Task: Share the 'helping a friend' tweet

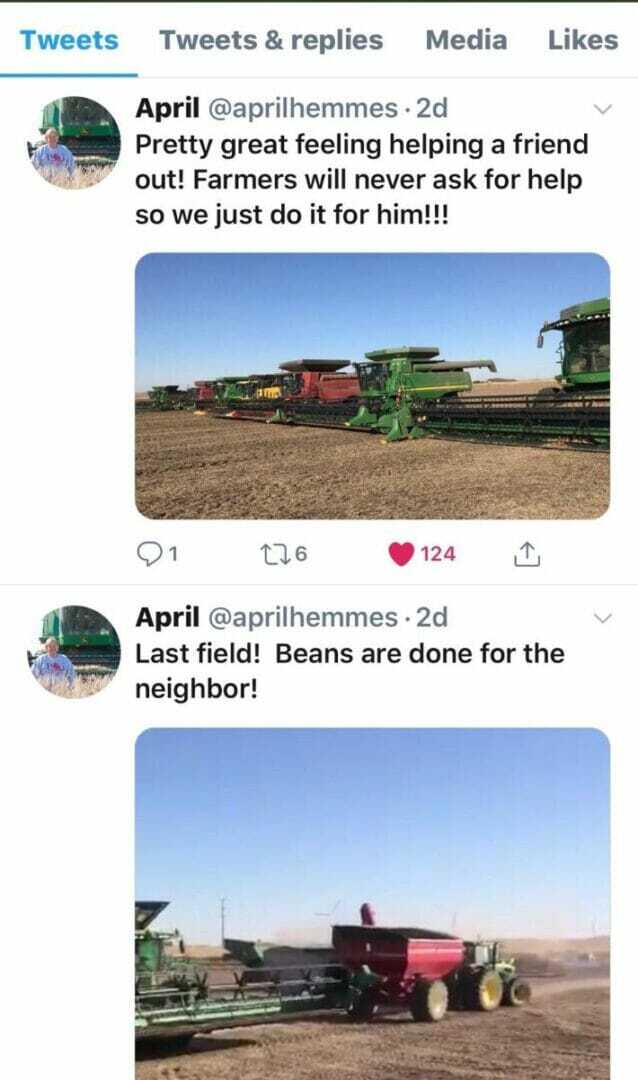Action: pos(527,553)
